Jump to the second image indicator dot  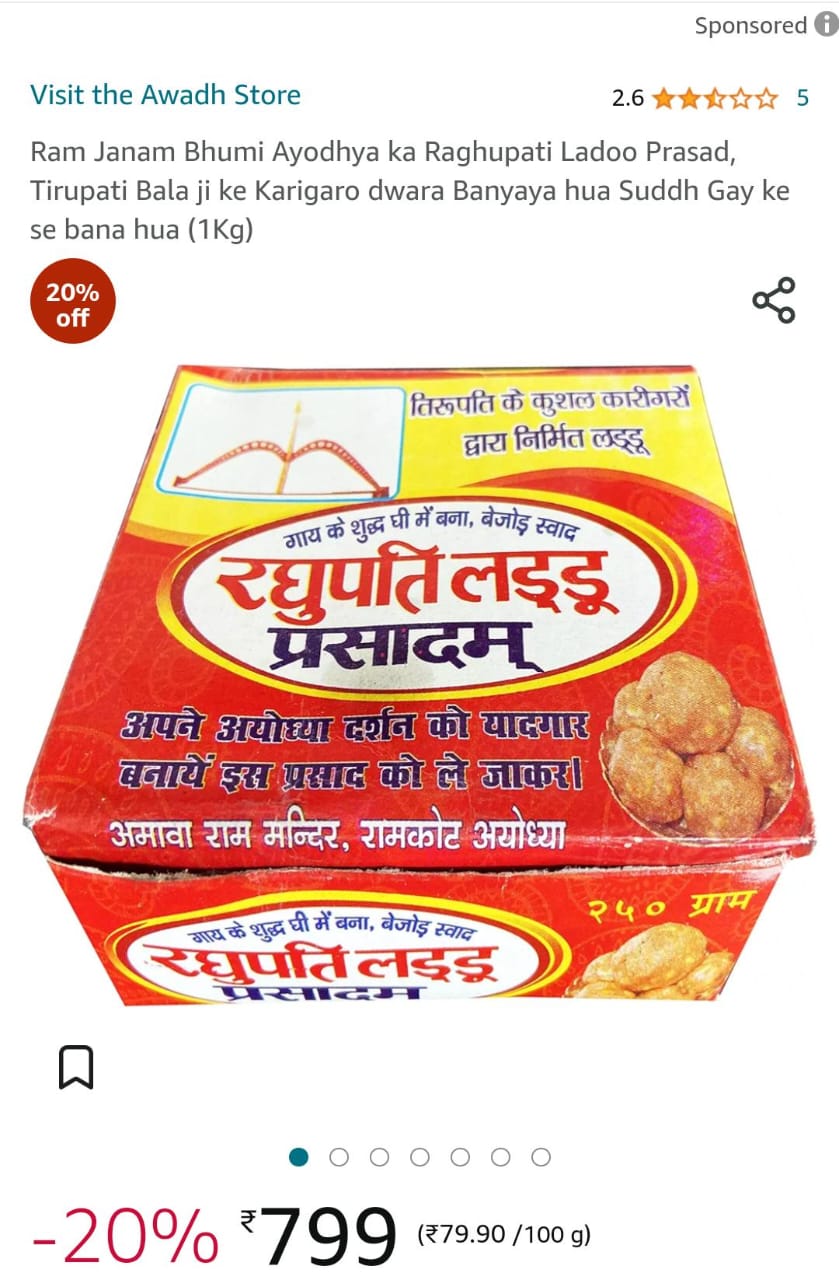tap(339, 1157)
